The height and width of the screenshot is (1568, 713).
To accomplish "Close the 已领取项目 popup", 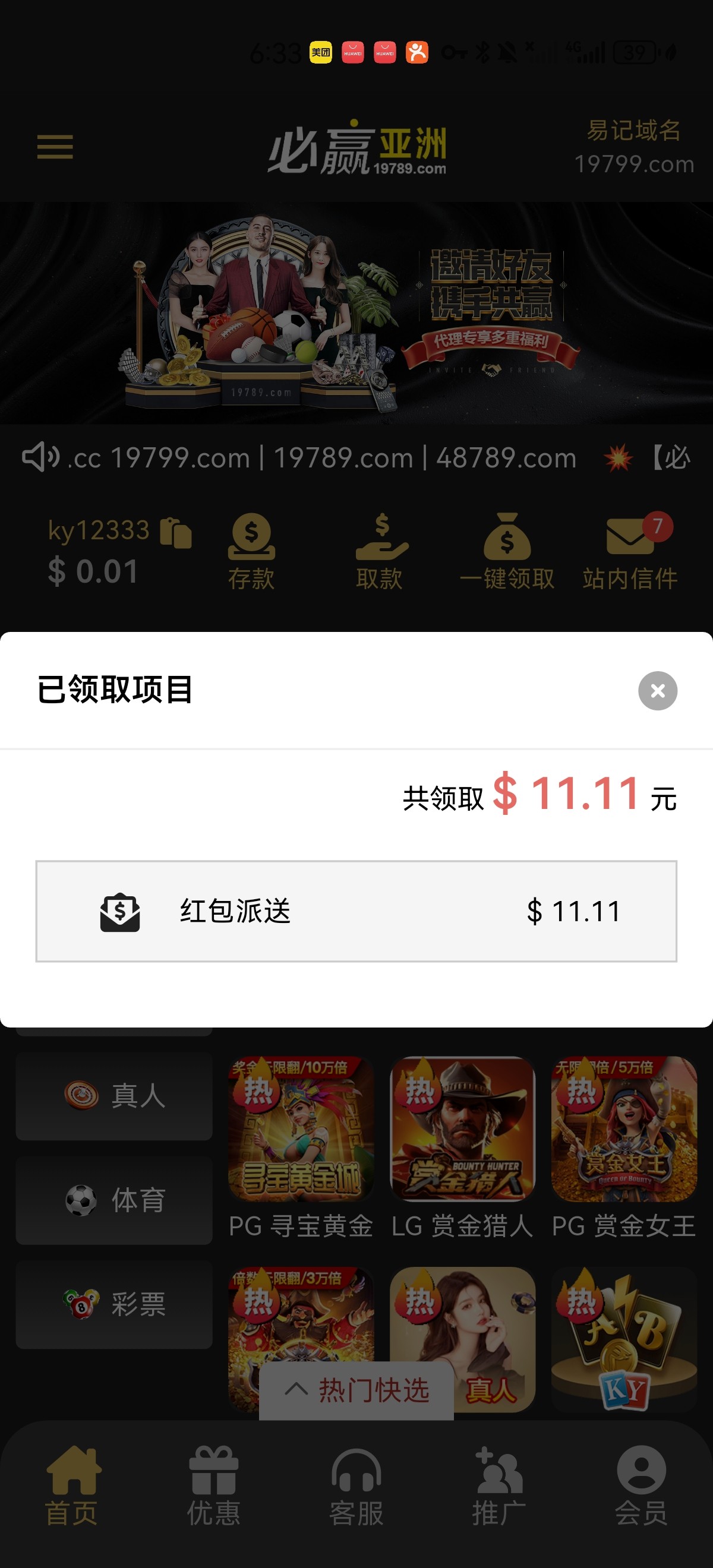I will [x=657, y=690].
